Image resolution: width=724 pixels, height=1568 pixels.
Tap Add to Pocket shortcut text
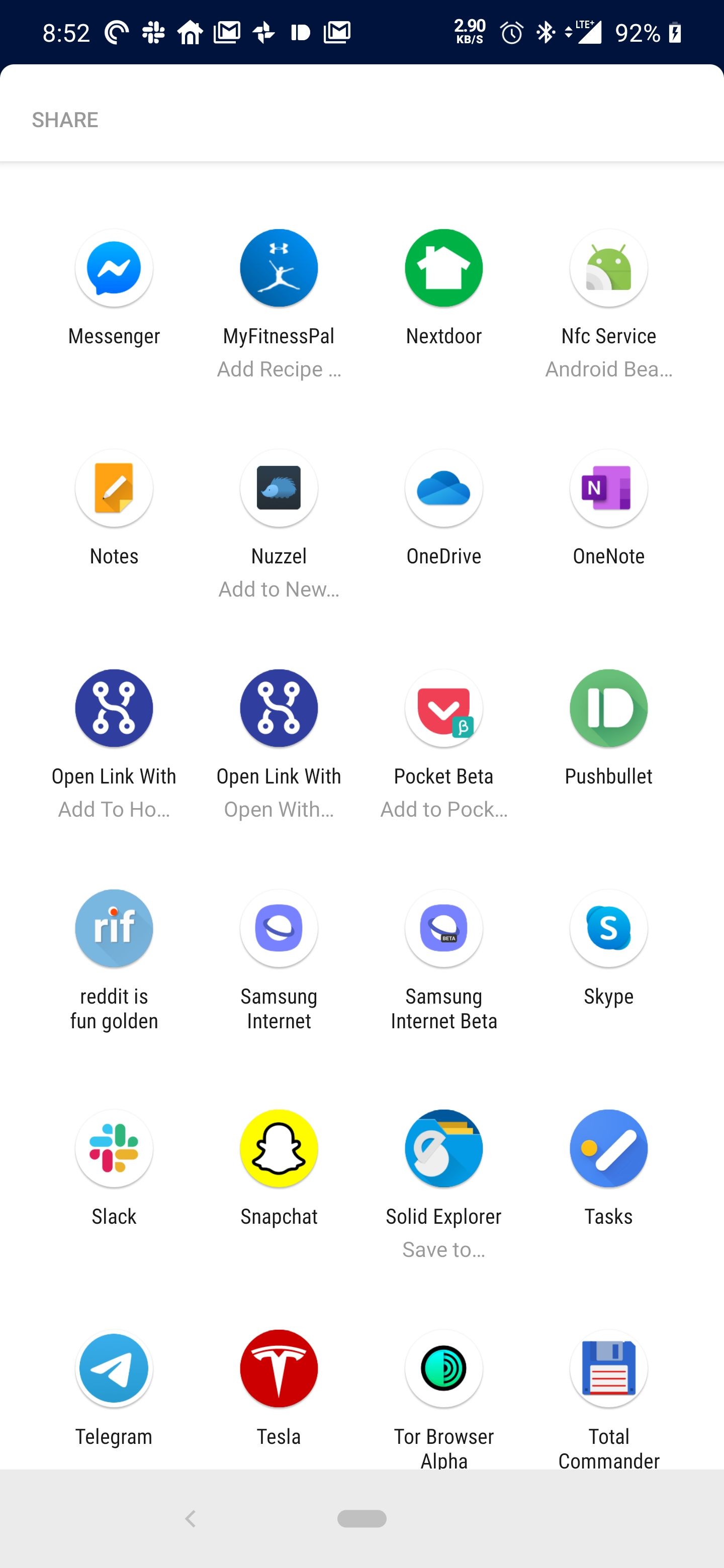point(443,809)
